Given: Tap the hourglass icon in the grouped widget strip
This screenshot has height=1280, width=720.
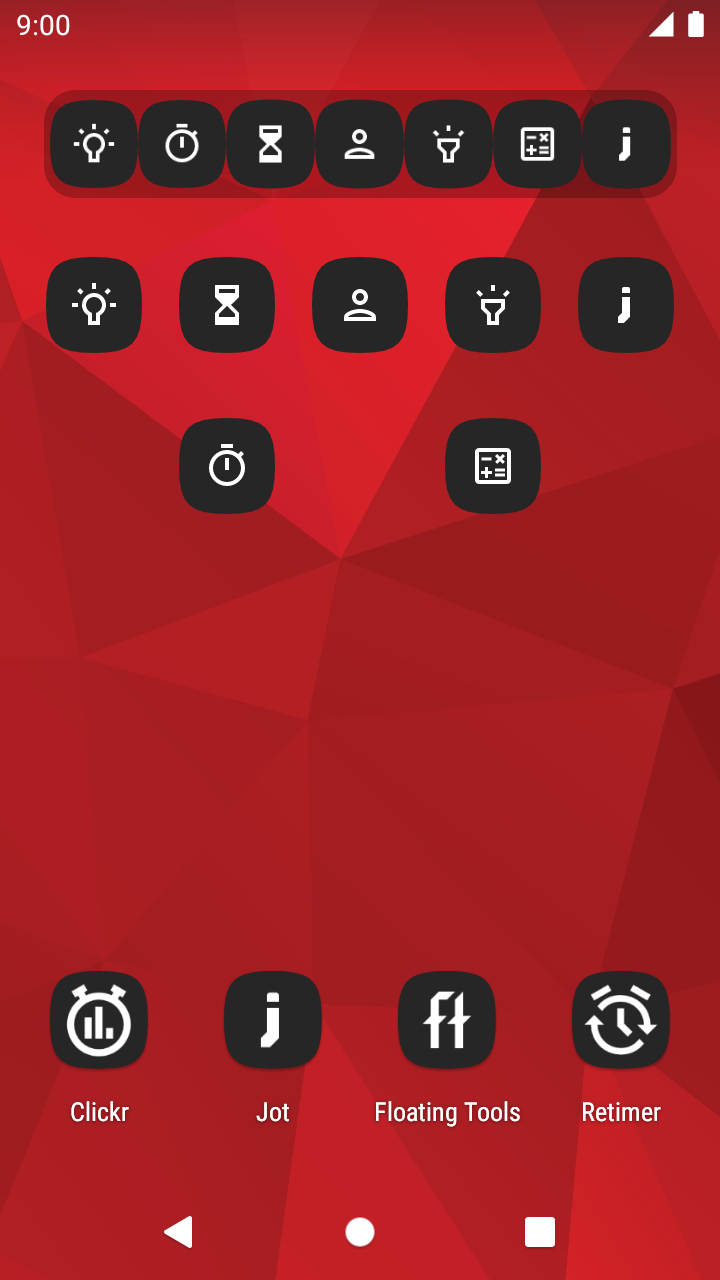Looking at the screenshot, I should tap(271, 144).
